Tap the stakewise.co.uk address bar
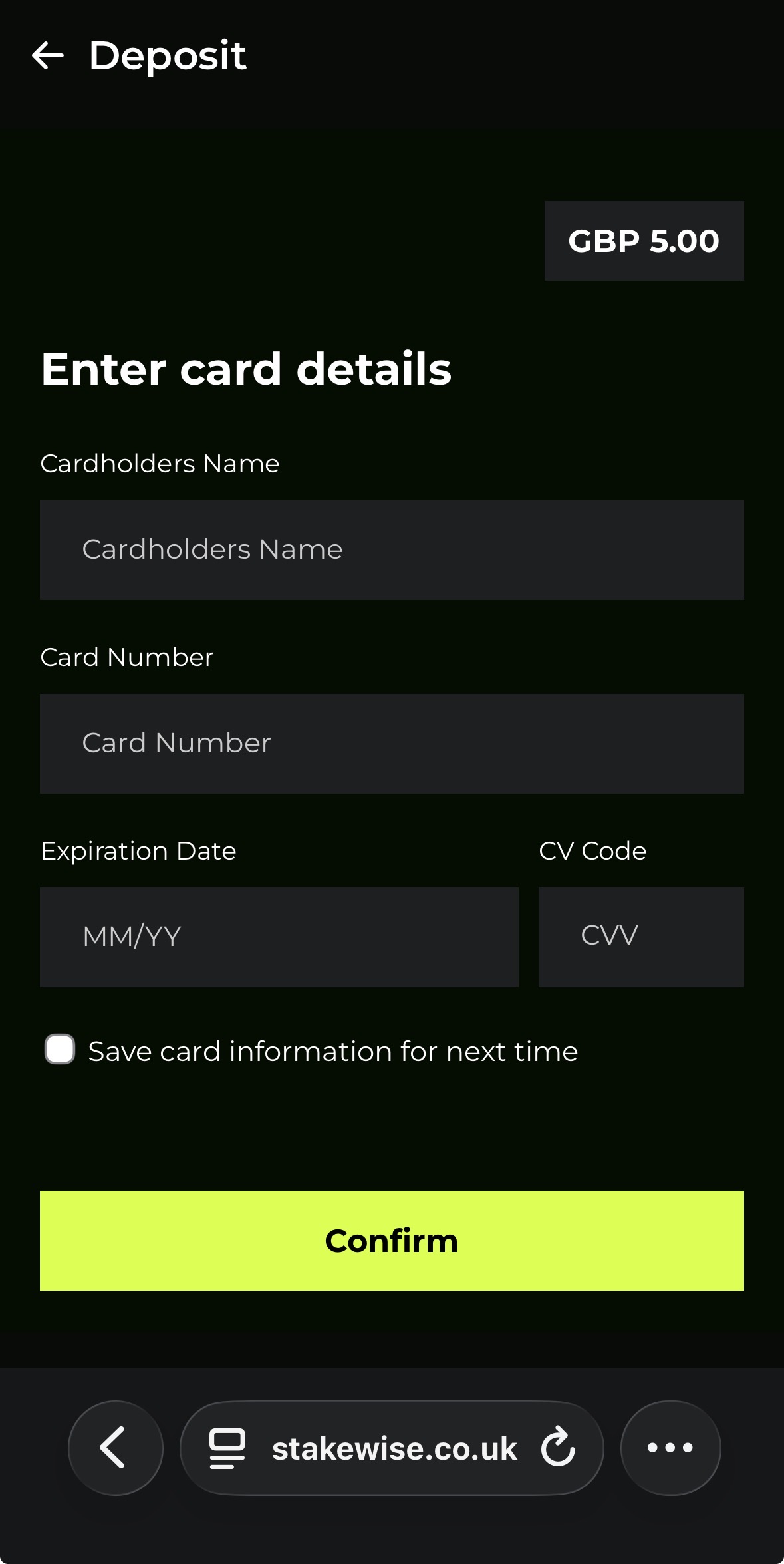The width and height of the screenshot is (784, 1564). (392, 1448)
